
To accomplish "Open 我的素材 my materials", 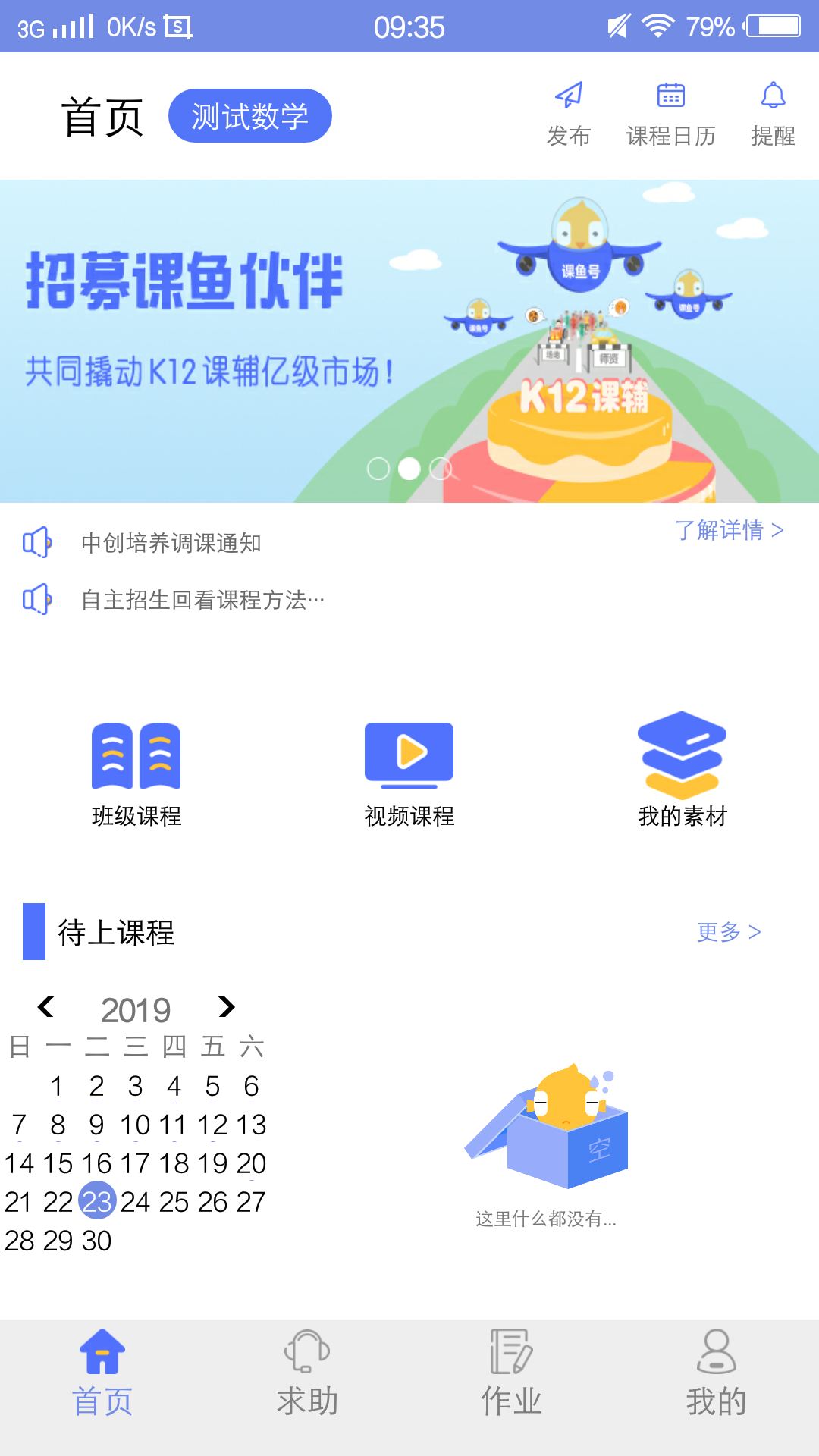I will click(682, 773).
